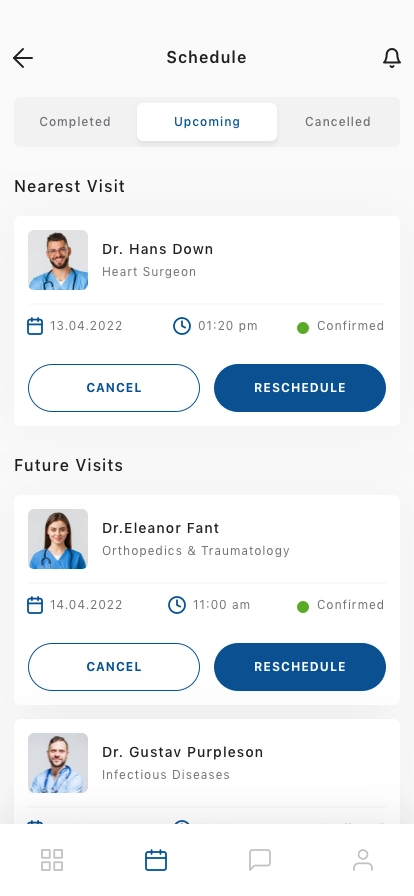Open the calendar tab in bottom bar
The height and width of the screenshot is (896, 414).
[156, 860]
